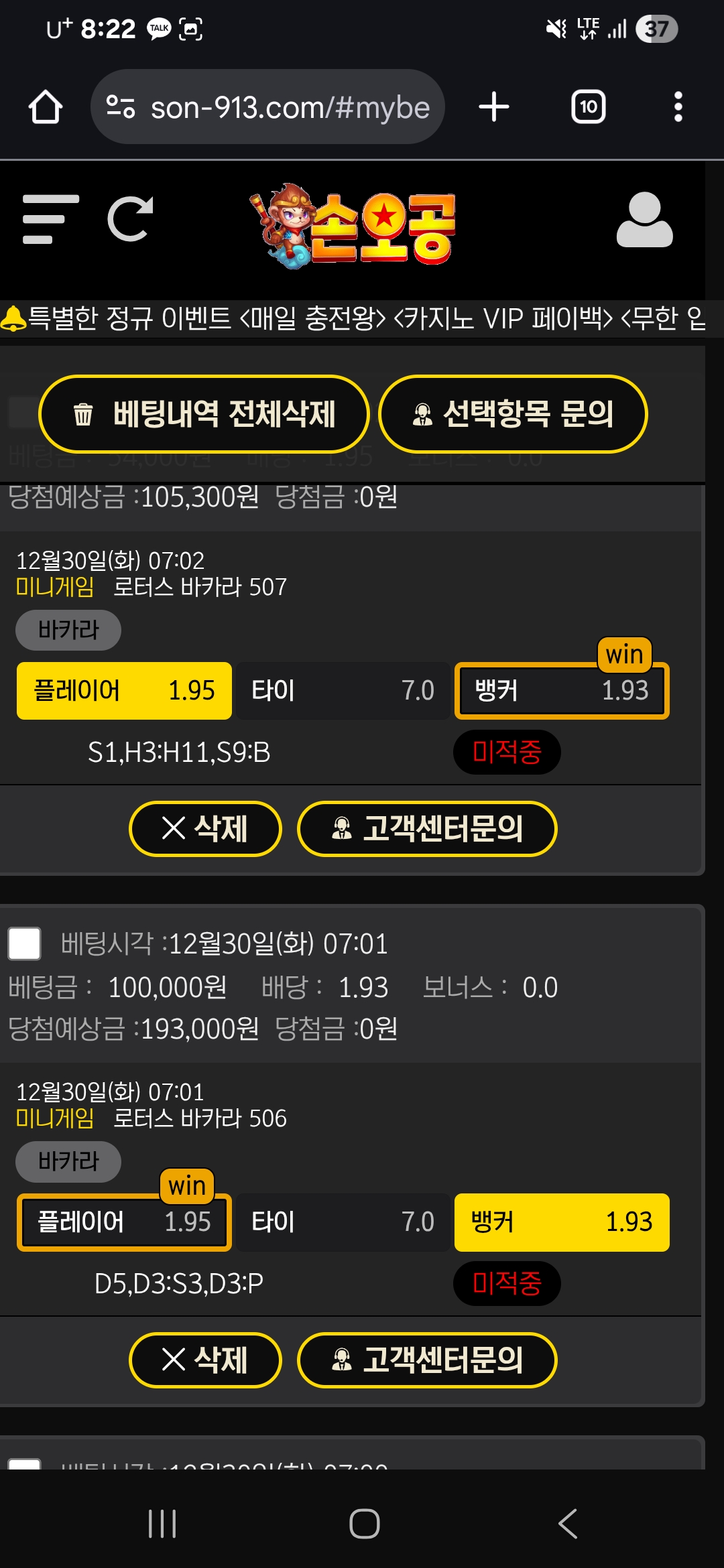Tap 고객센터문의 for 로터스 바카라 506
Screen dimensions: 724x1568
click(427, 1360)
